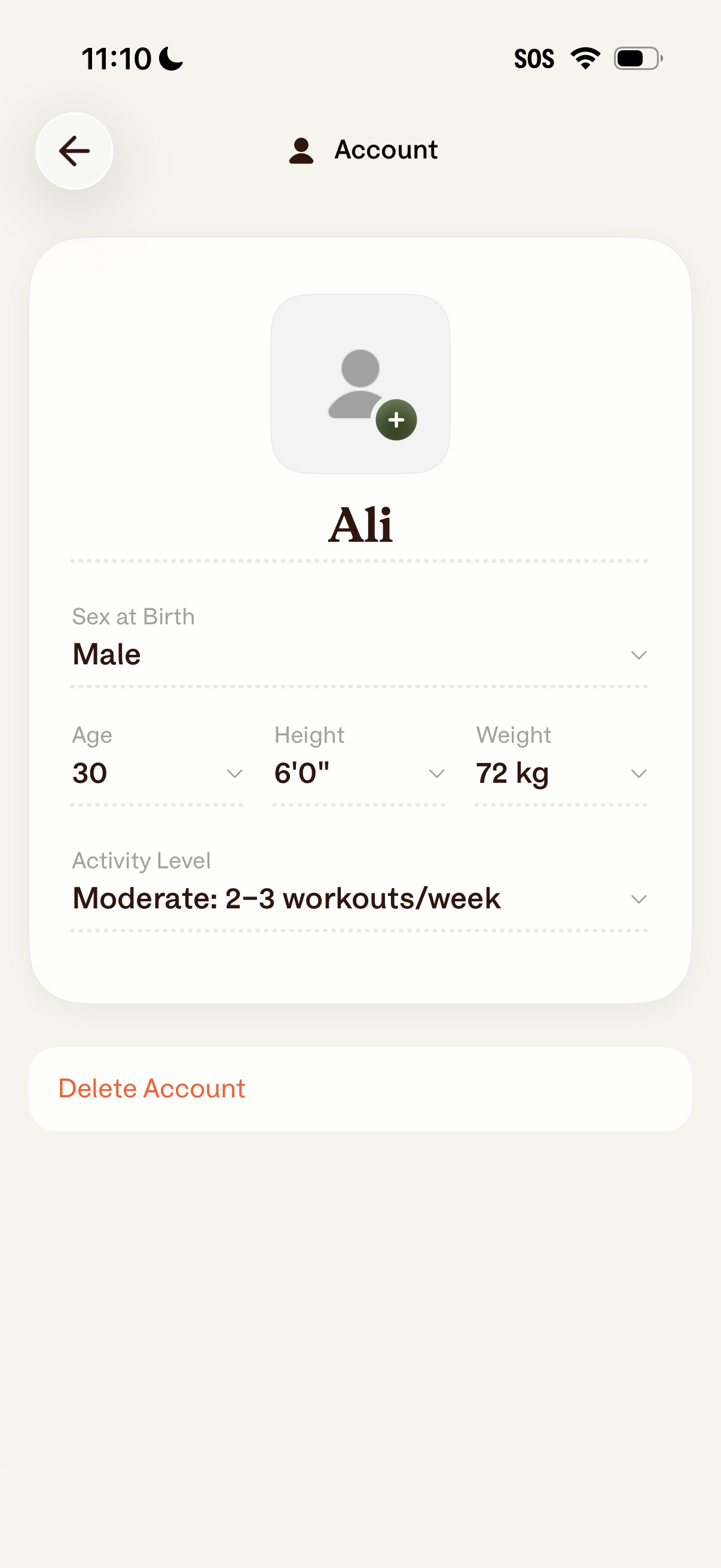This screenshot has width=721, height=1568.
Task: Click the back arrow to leave Account page
Action: click(x=74, y=151)
